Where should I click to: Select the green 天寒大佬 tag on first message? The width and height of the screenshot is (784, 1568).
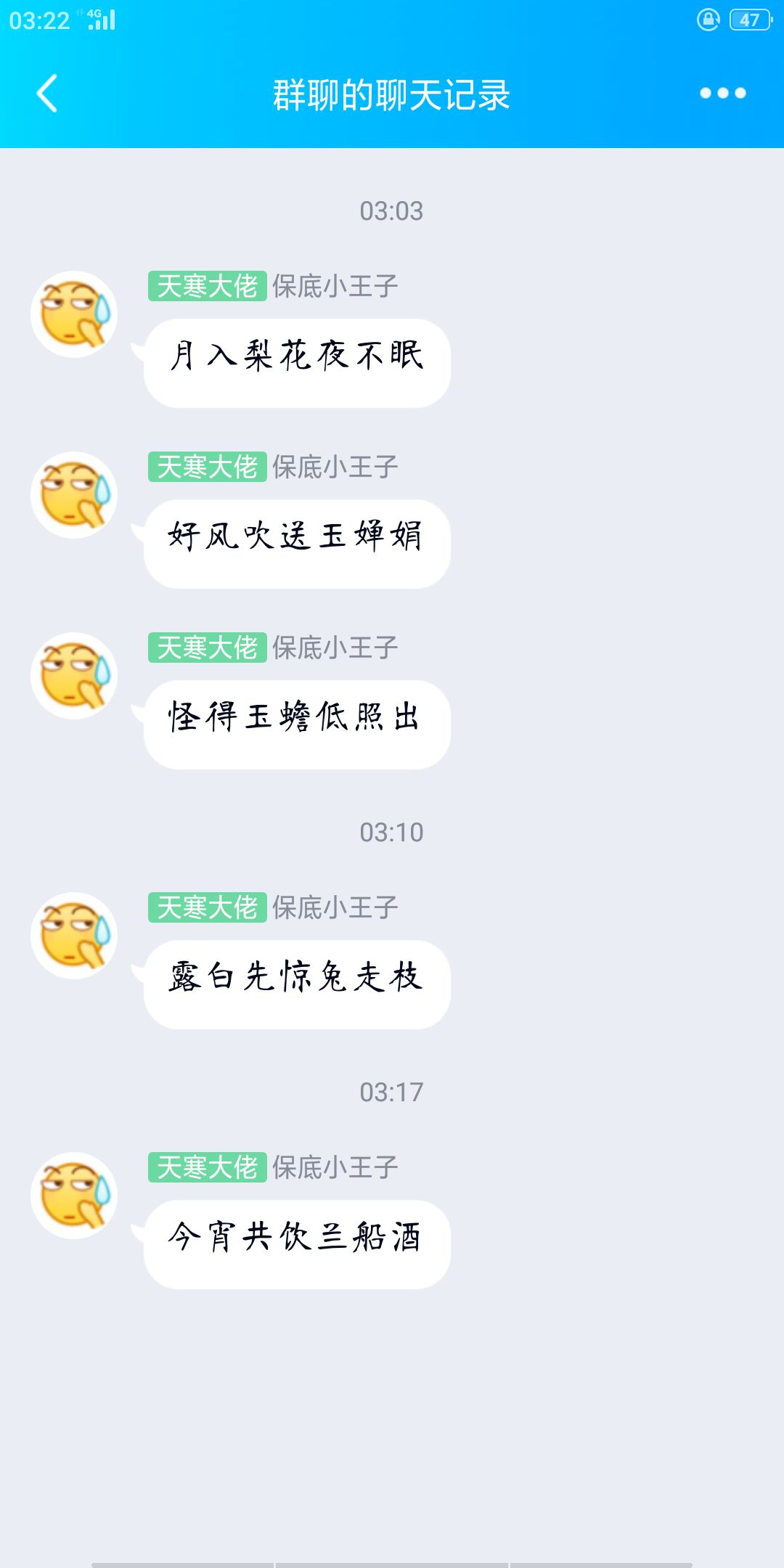tap(207, 286)
